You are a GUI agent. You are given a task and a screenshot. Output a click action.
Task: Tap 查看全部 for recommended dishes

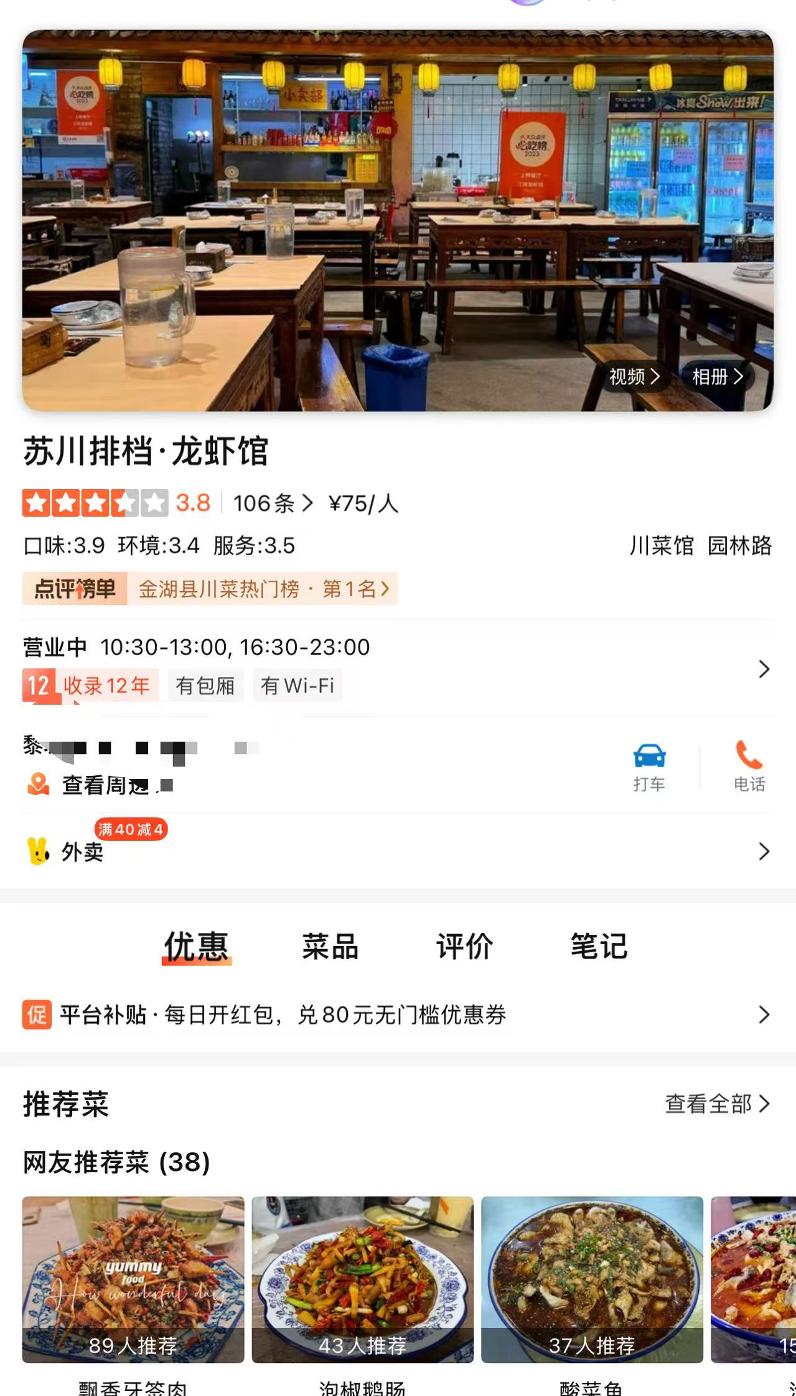[717, 1104]
